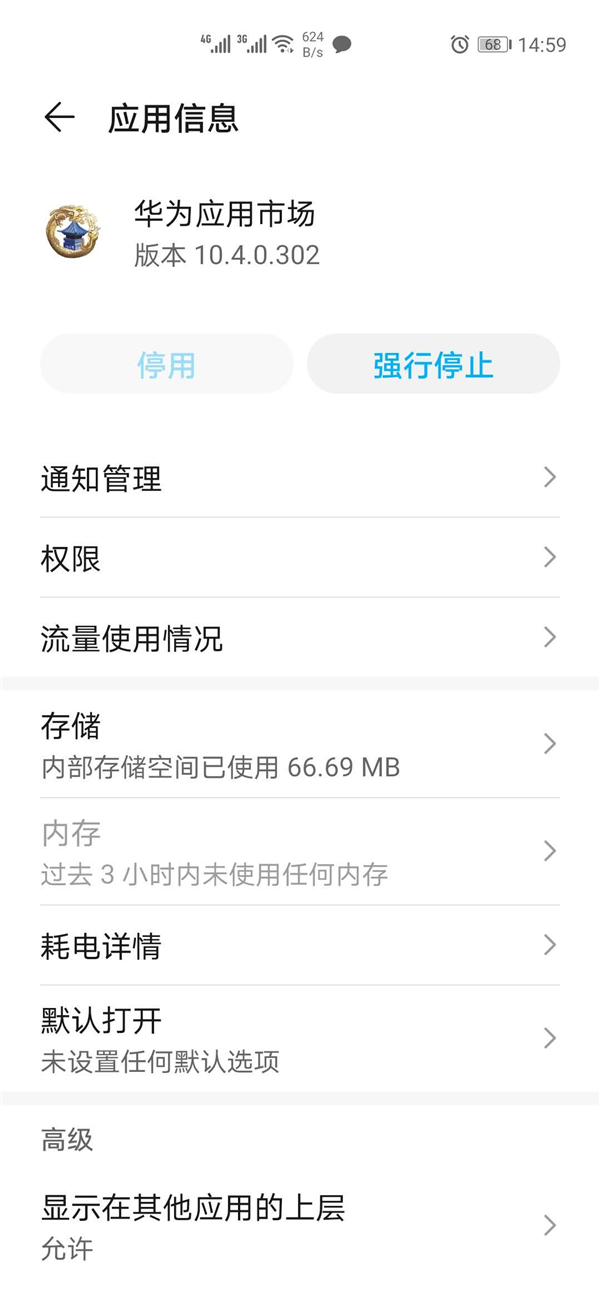Viewport: 600px width, 1300px height.
Task: View 耗电详情
Action: (300, 945)
